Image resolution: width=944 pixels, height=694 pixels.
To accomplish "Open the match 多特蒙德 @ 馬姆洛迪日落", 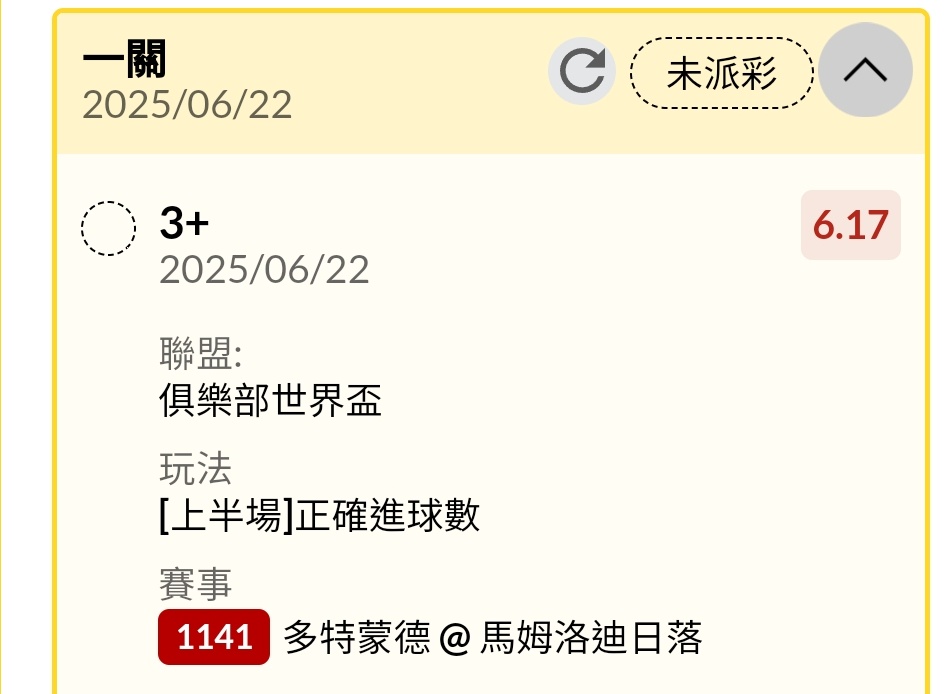I will coord(492,637).
